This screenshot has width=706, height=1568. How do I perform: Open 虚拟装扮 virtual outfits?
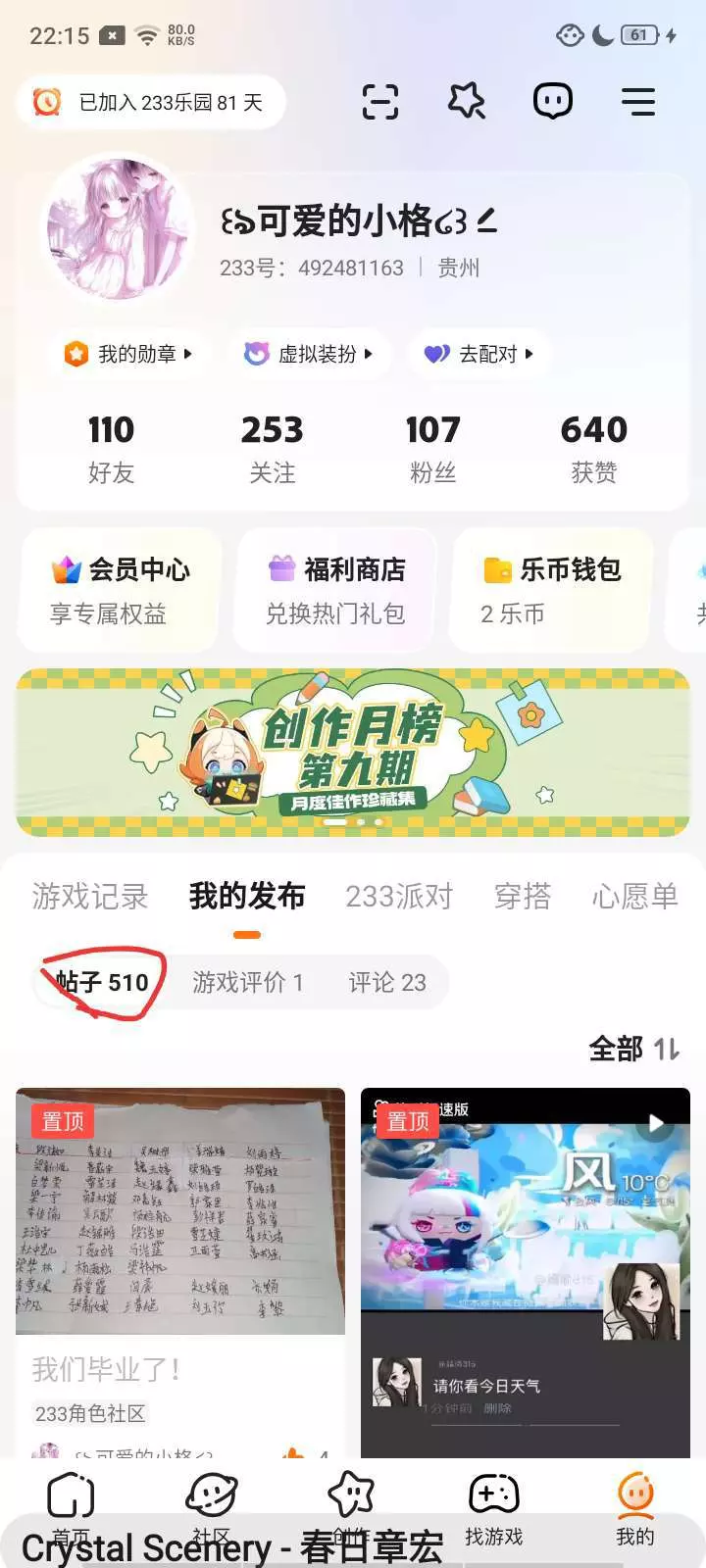[x=309, y=354]
